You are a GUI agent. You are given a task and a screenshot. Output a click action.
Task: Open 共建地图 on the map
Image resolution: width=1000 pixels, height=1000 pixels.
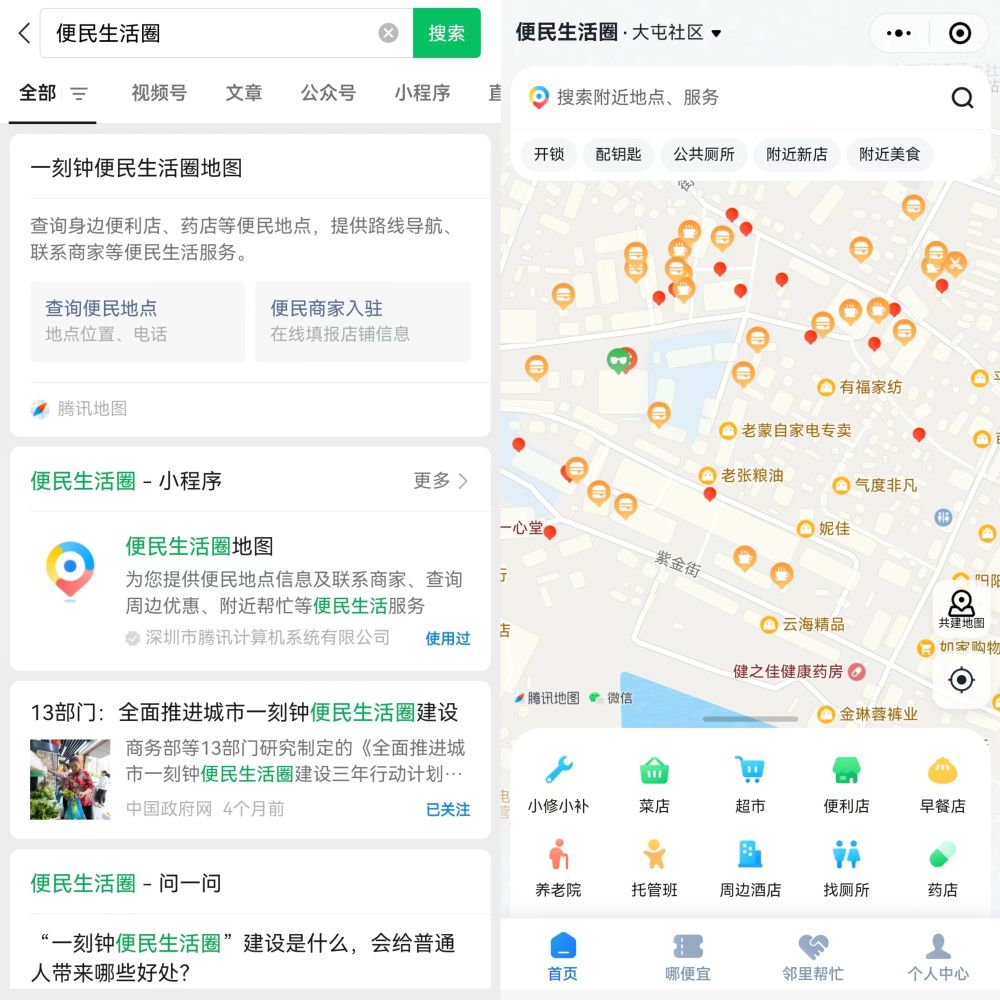(x=961, y=609)
